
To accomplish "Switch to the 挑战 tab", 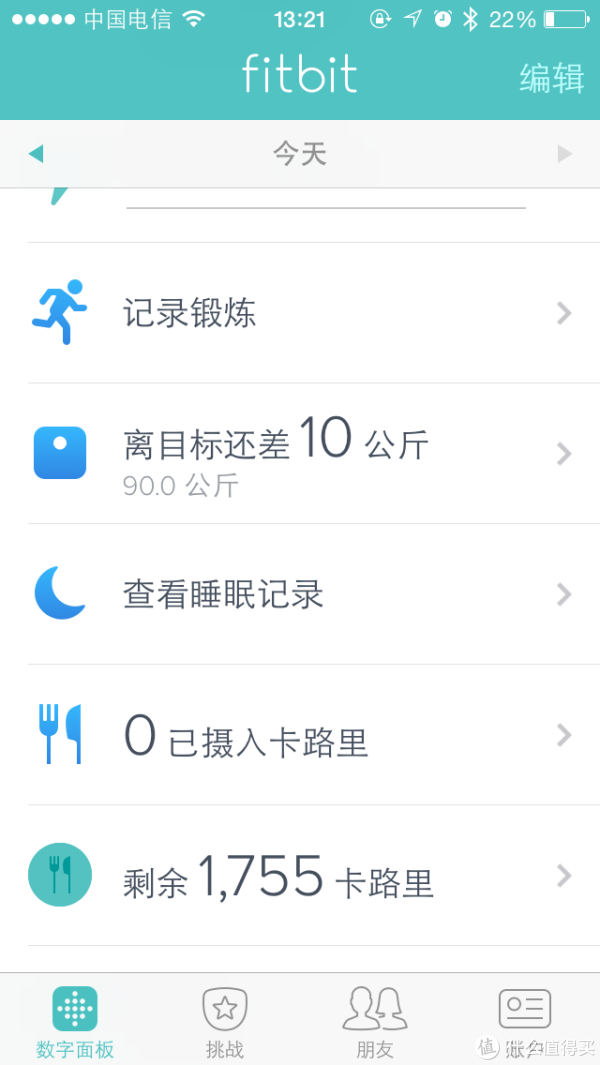I will pos(225,1020).
